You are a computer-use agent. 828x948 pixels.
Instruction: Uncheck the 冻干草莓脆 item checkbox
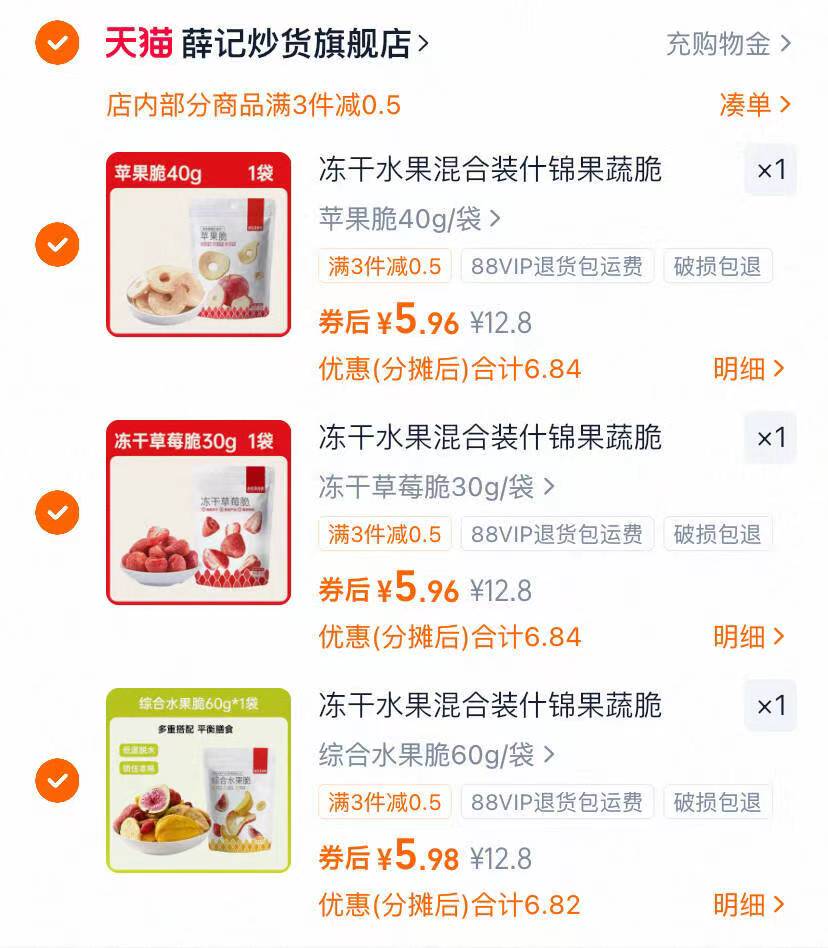56,512
